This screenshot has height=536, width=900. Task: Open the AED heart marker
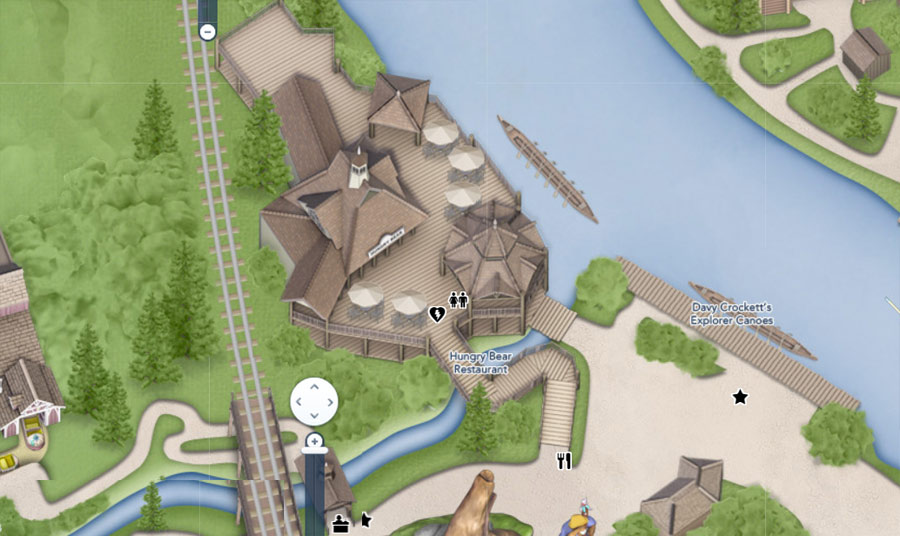437,315
